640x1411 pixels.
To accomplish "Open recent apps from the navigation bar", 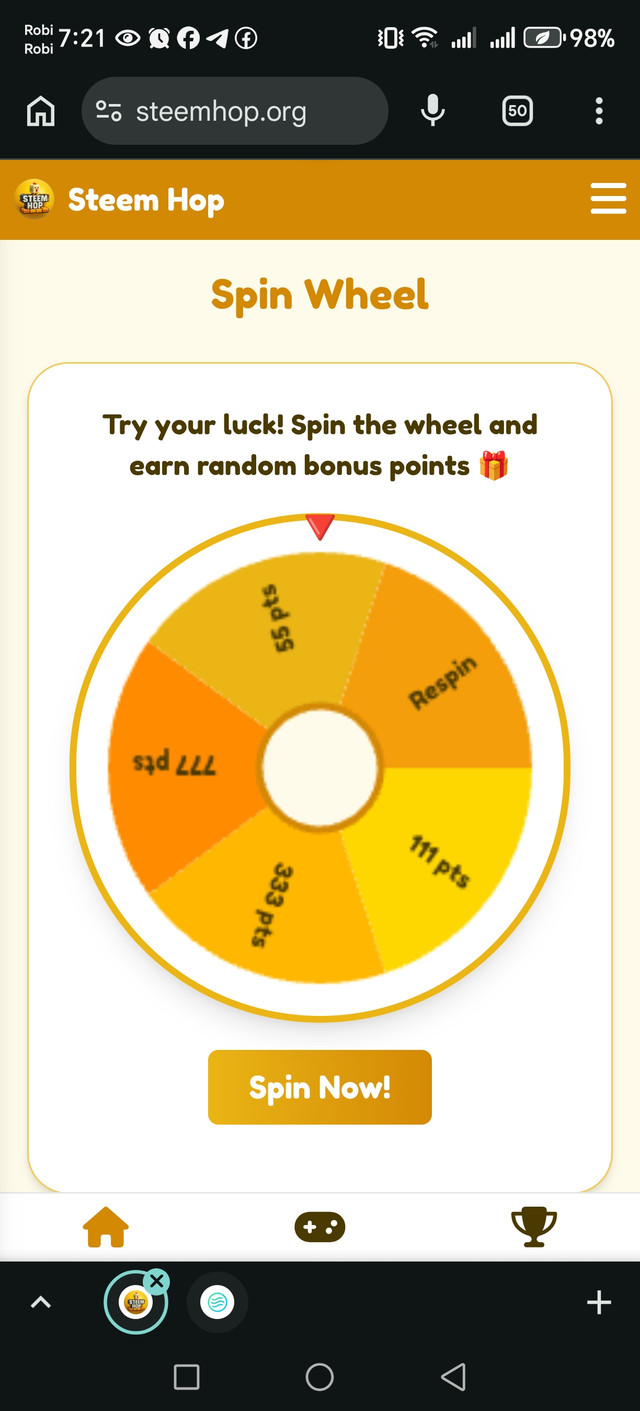I will pyautogui.click(x=186, y=1377).
